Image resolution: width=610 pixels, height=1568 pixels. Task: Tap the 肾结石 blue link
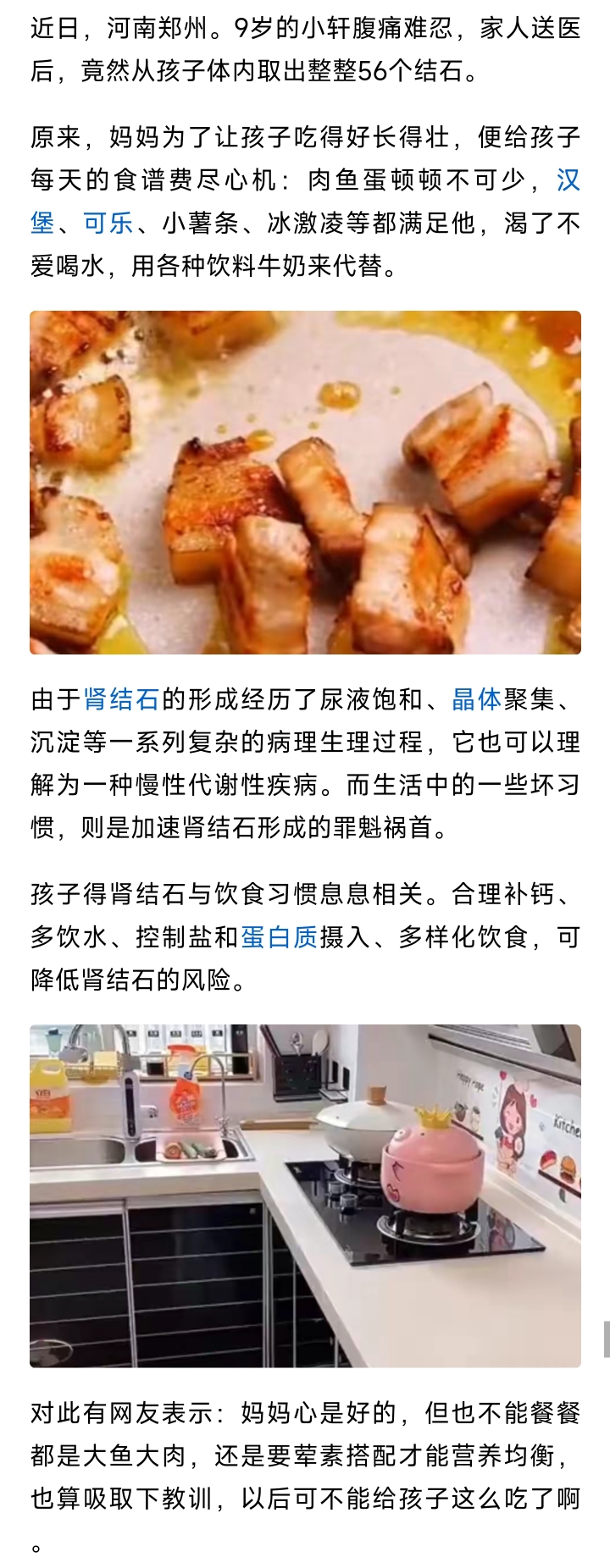coord(121,699)
